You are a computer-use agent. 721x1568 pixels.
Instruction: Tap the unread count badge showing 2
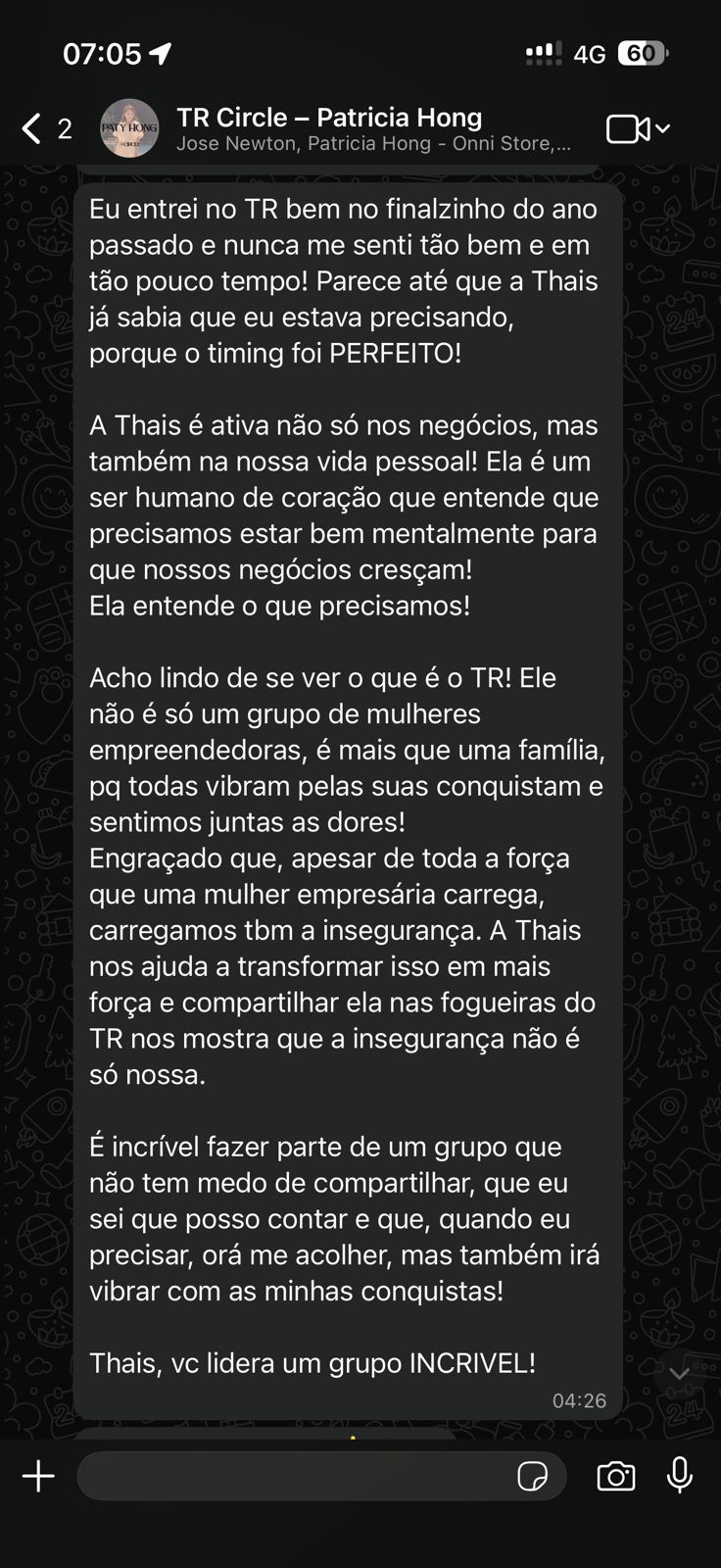[65, 127]
